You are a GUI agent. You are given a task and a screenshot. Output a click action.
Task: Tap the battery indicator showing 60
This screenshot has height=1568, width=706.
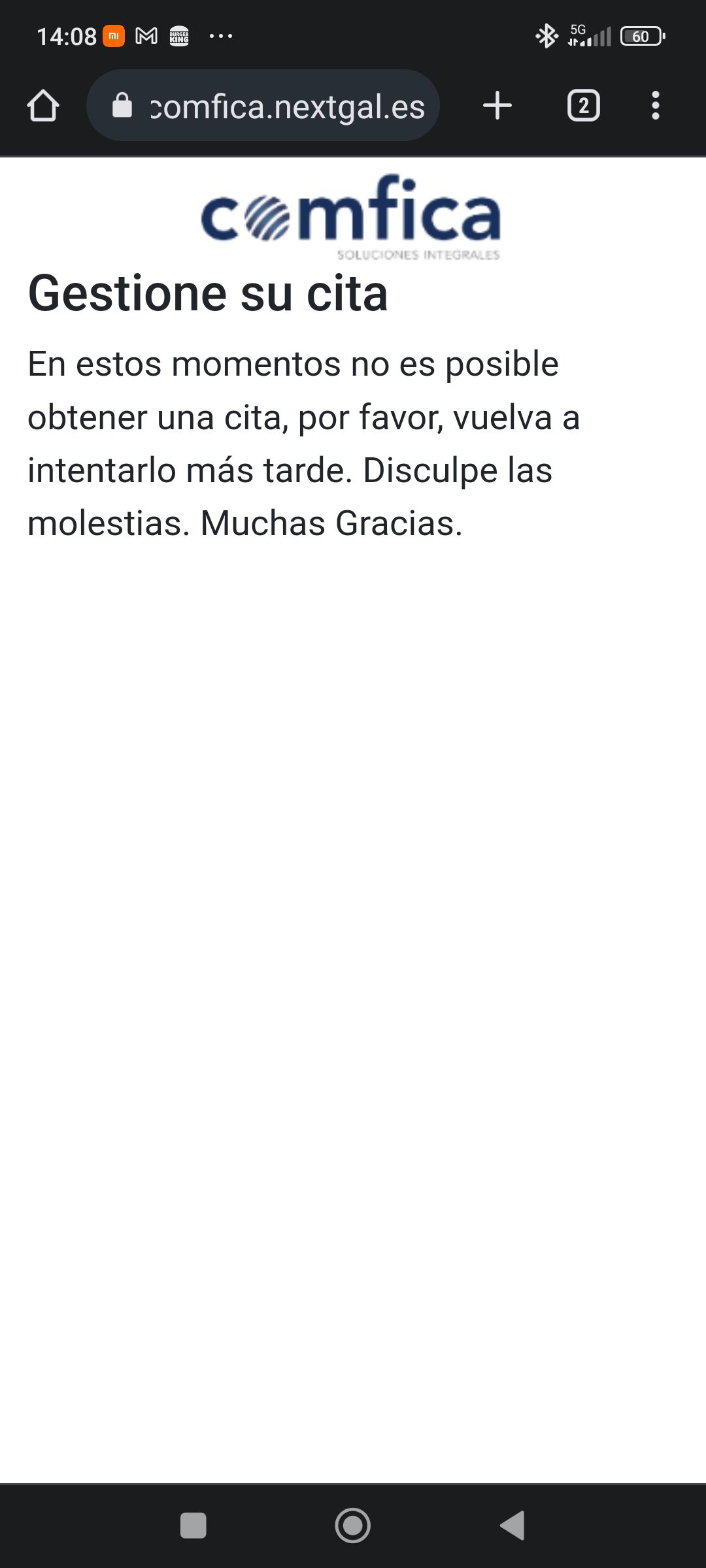[x=639, y=36]
